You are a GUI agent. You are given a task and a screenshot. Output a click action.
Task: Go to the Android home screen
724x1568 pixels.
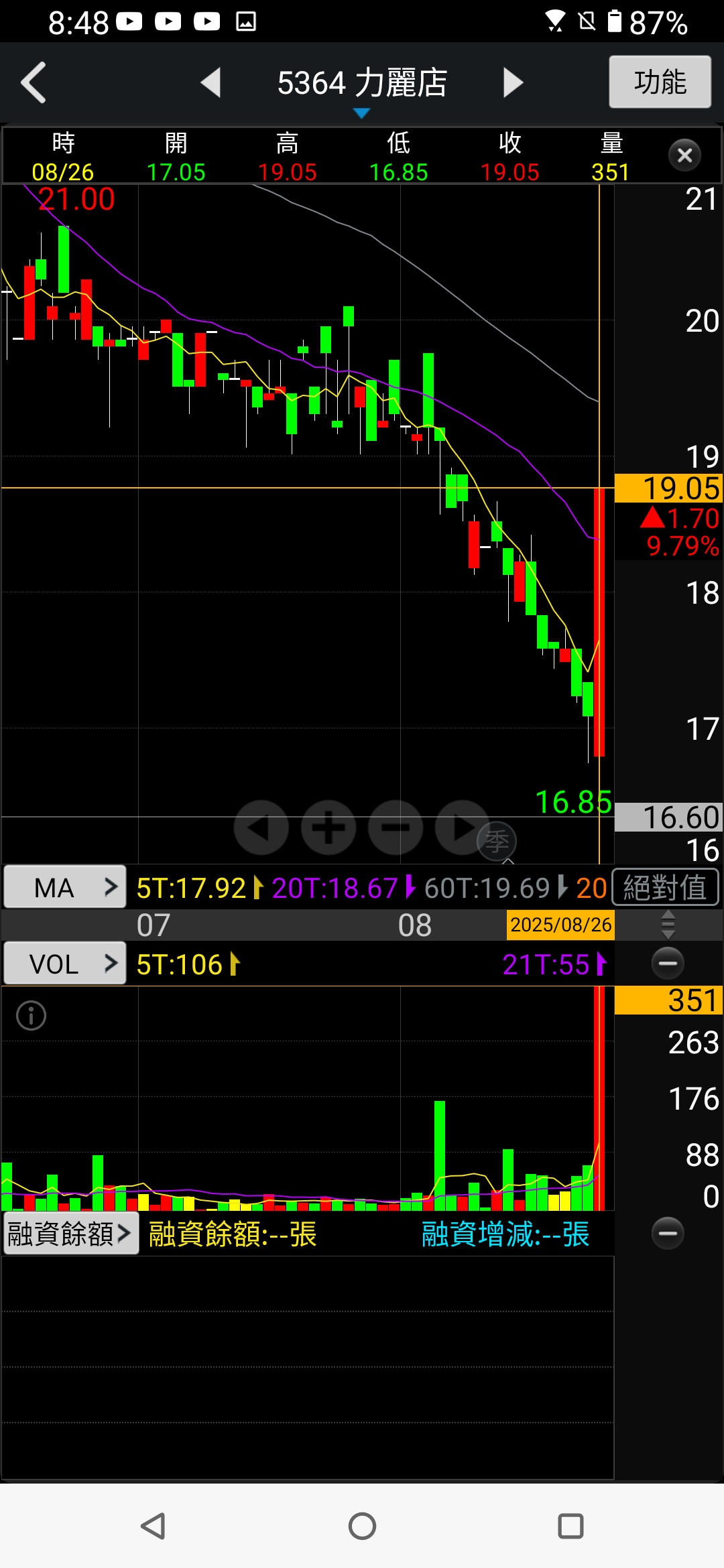(362, 1526)
